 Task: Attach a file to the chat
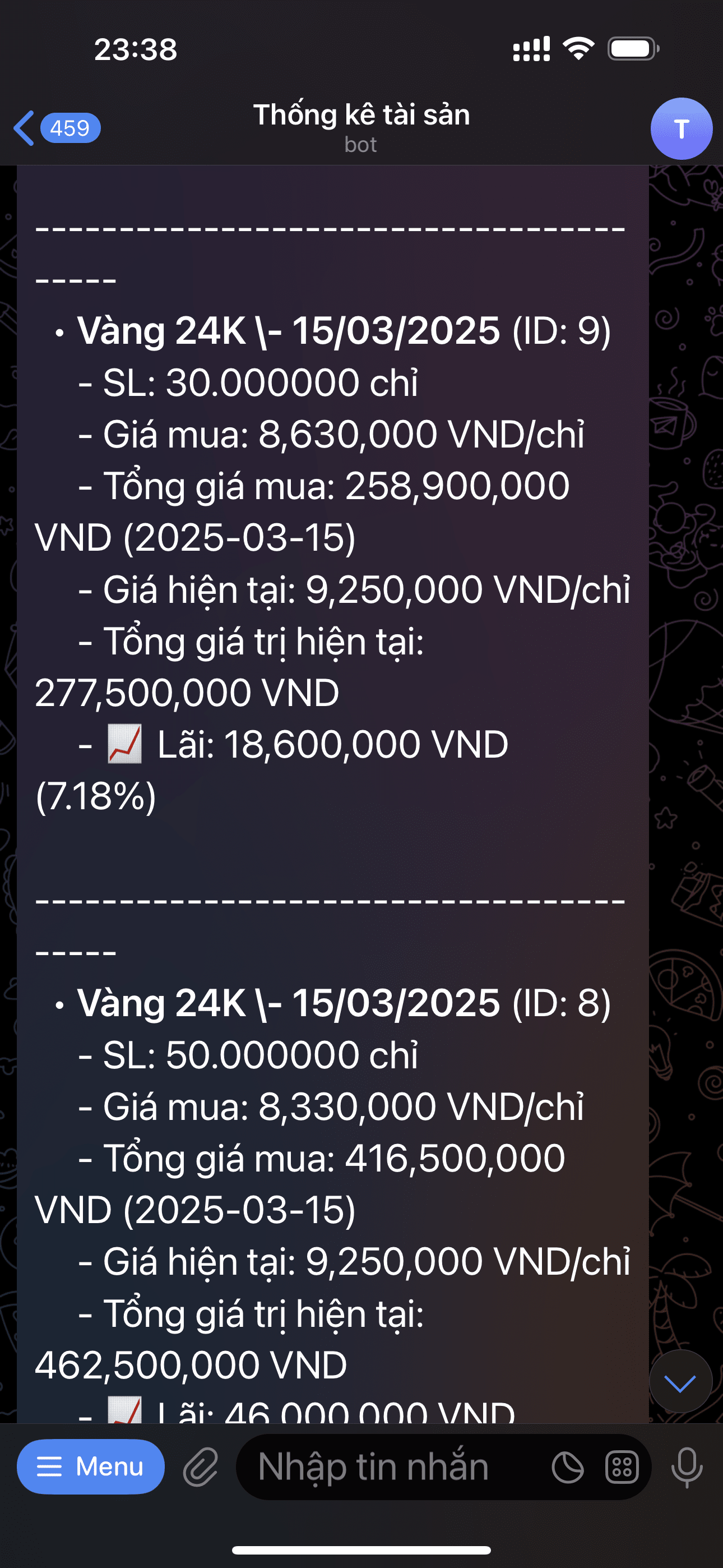(201, 1466)
